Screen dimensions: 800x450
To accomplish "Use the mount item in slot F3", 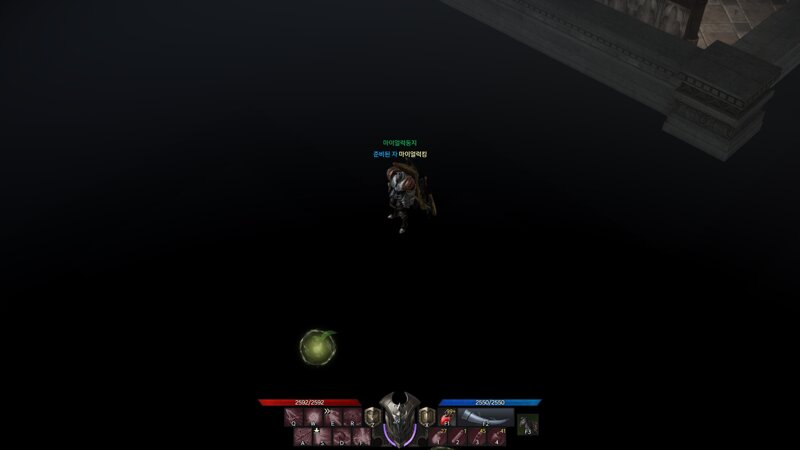I will 527,425.
